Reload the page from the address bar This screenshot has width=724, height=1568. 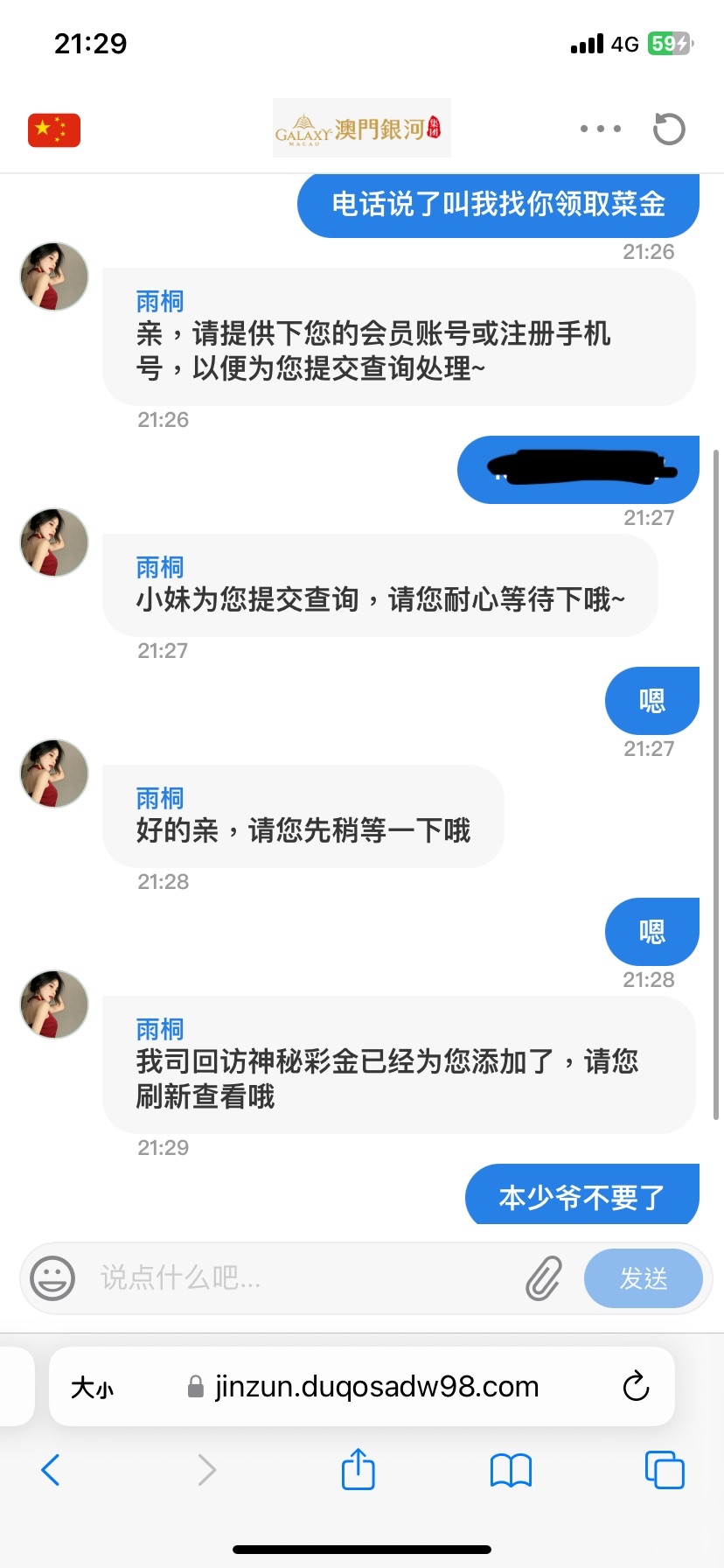tap(636, 1387)
